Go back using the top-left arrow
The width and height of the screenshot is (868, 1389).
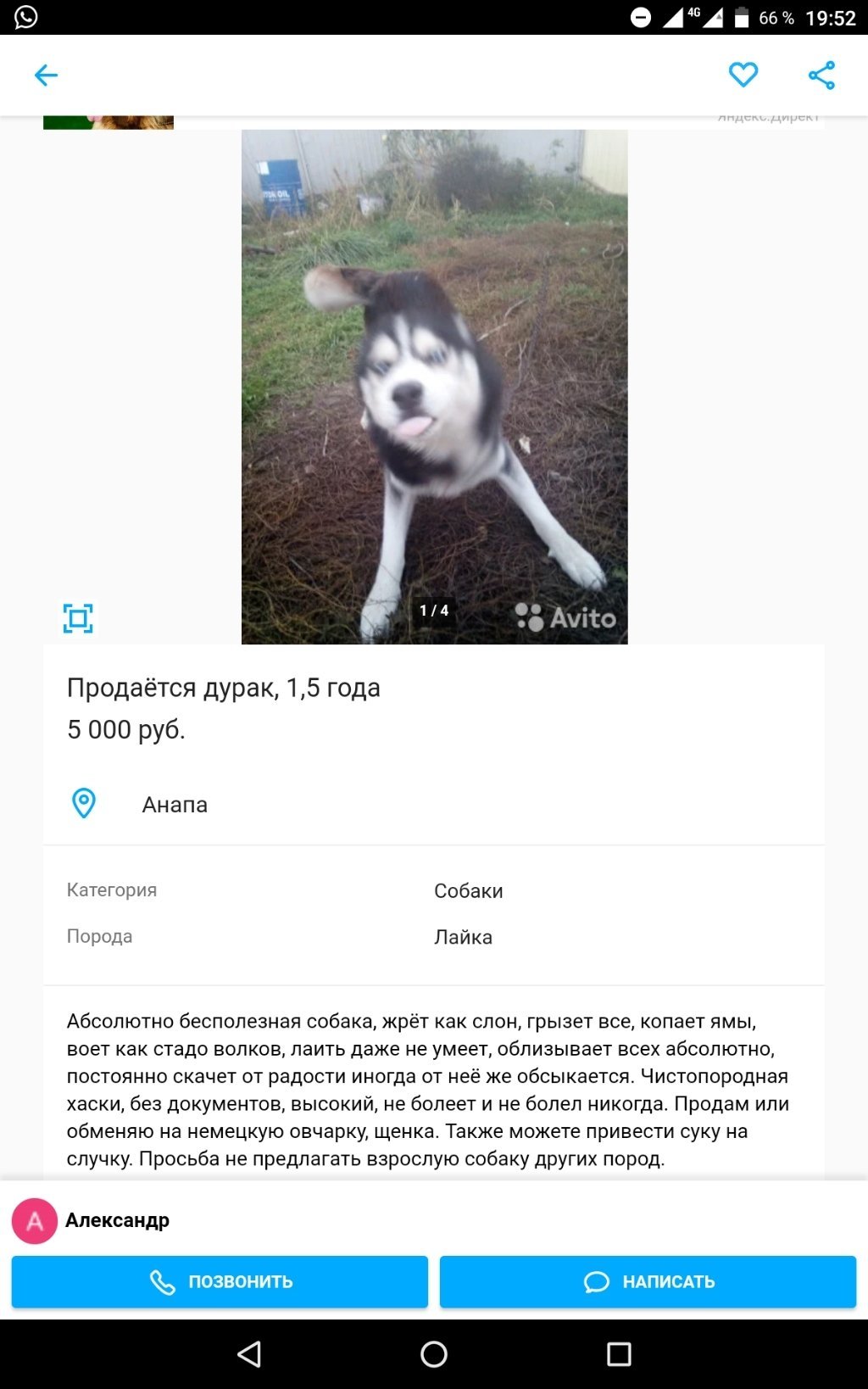pos(47,75)
